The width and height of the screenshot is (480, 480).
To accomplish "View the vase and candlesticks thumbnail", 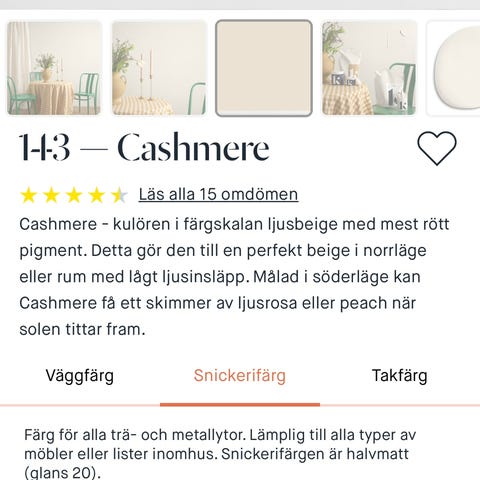I will click(159, 68).
